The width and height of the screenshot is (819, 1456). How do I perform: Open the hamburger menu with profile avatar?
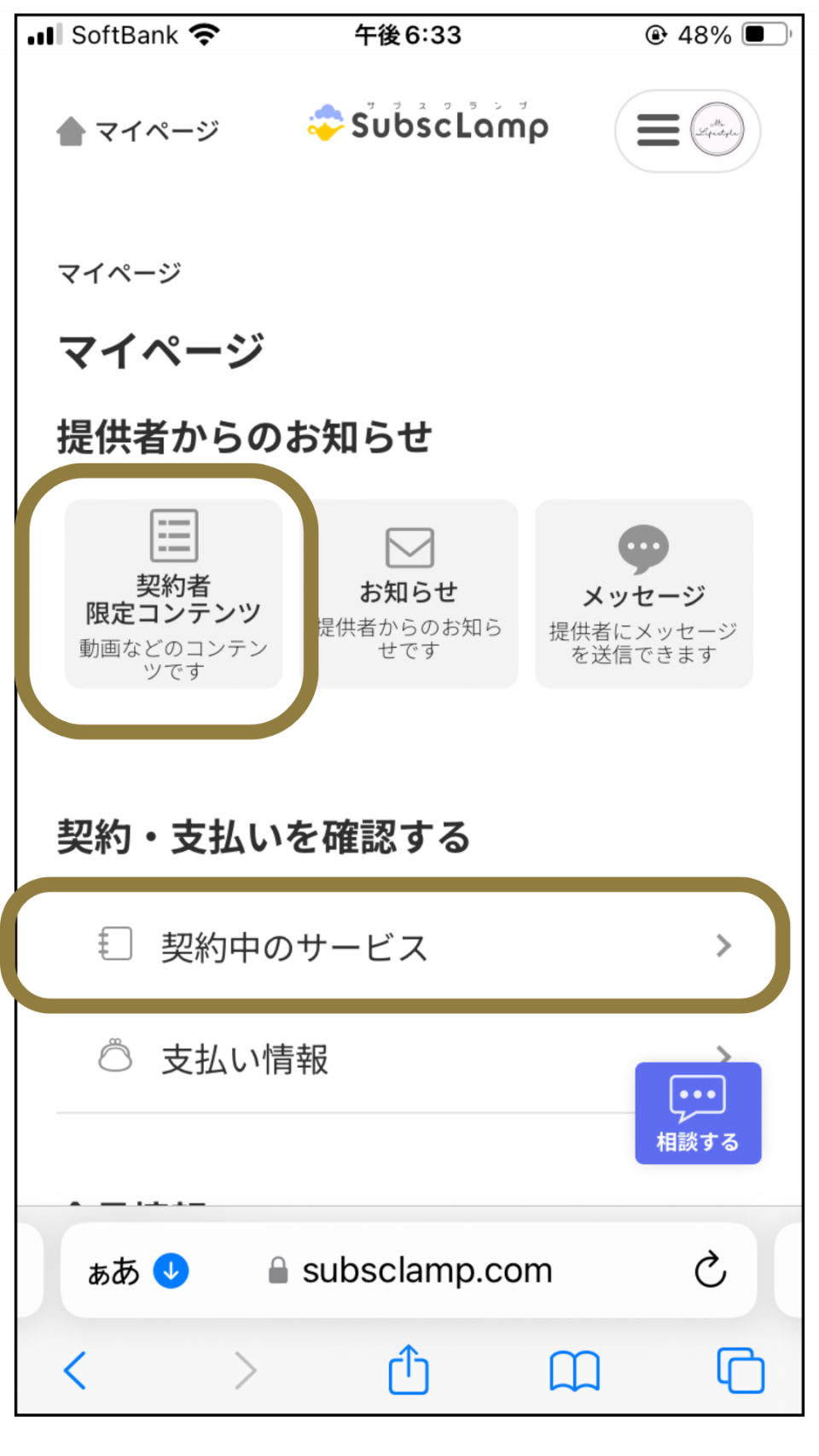688,131
